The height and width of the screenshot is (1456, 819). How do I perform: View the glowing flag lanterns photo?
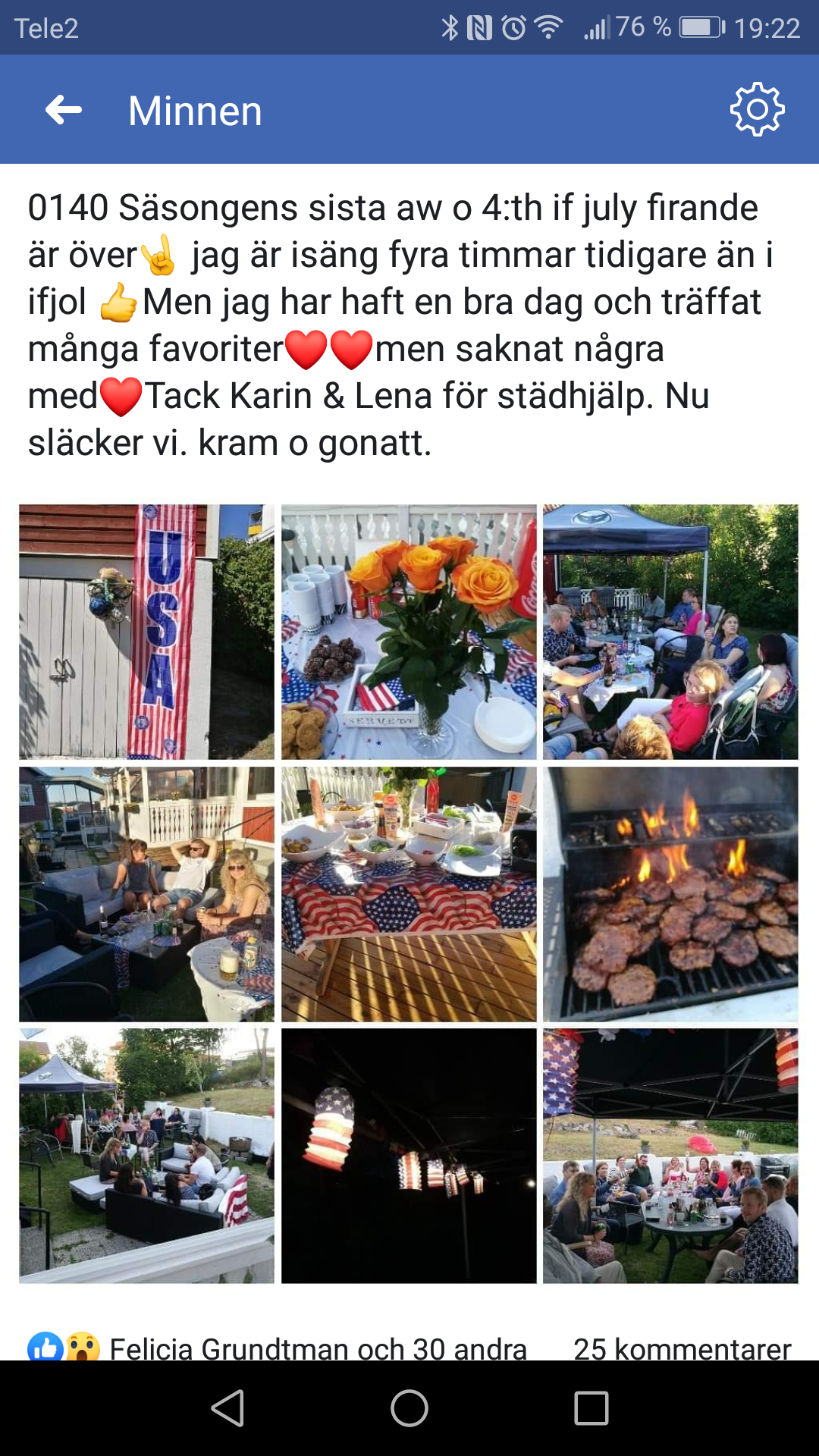(409, 1156)
